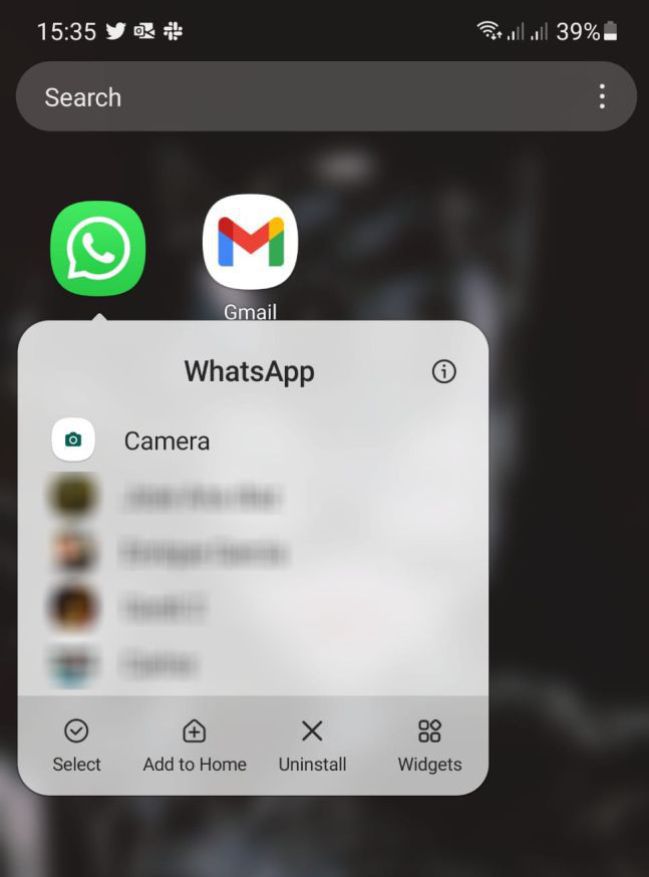This screenshot has height=877, width=649.
Task: Choose the Select option
Action: [77, 746]
